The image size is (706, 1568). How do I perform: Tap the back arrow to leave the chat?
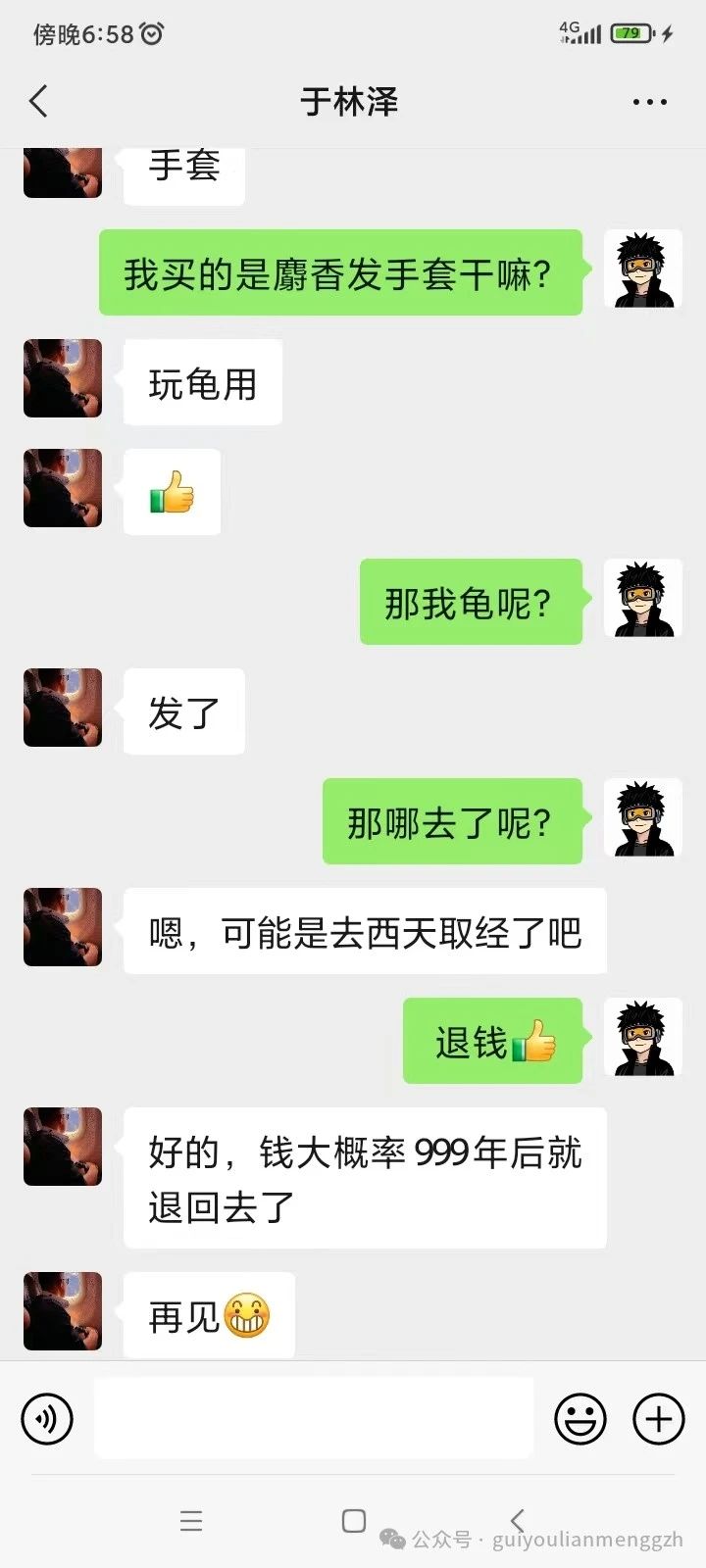(39, 101)
